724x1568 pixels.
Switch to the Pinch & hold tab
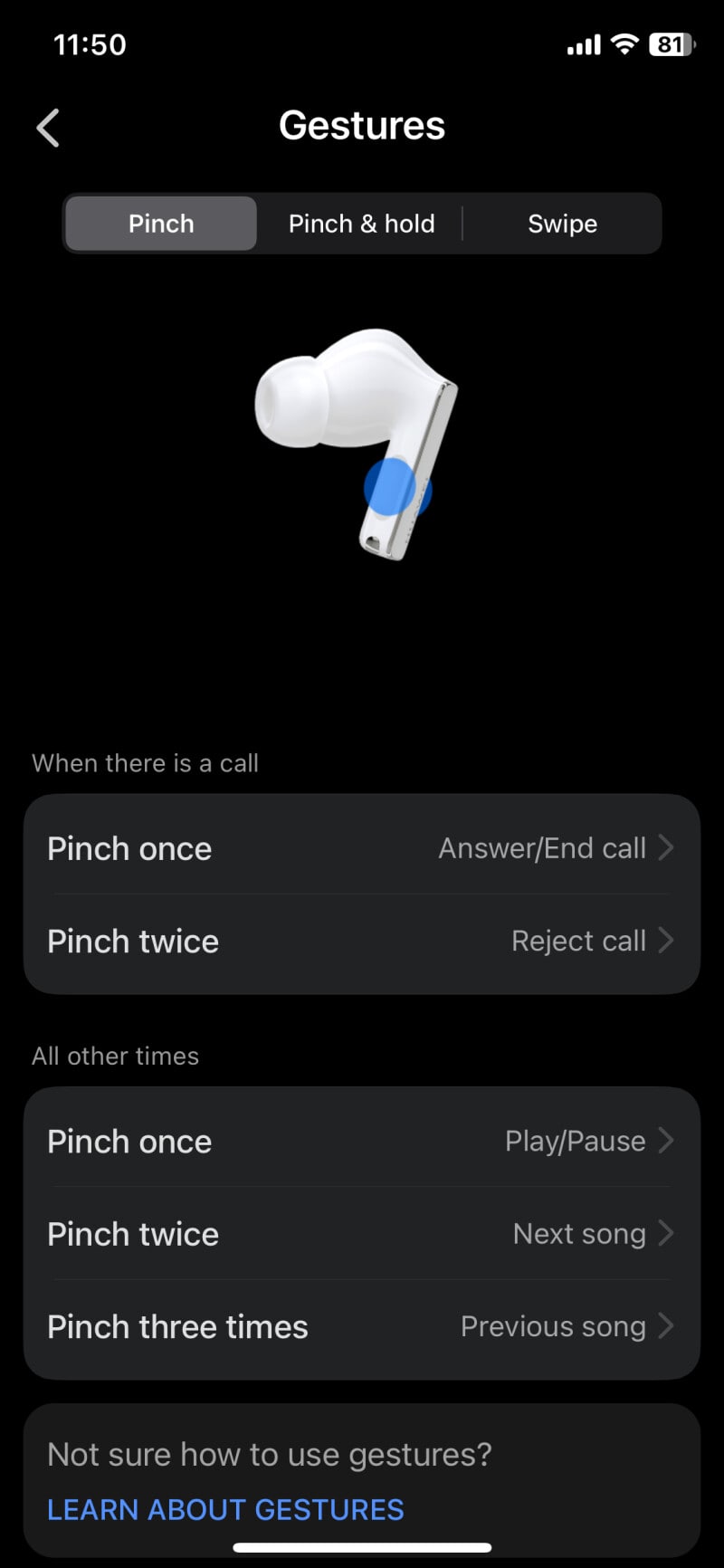[361, 224]
